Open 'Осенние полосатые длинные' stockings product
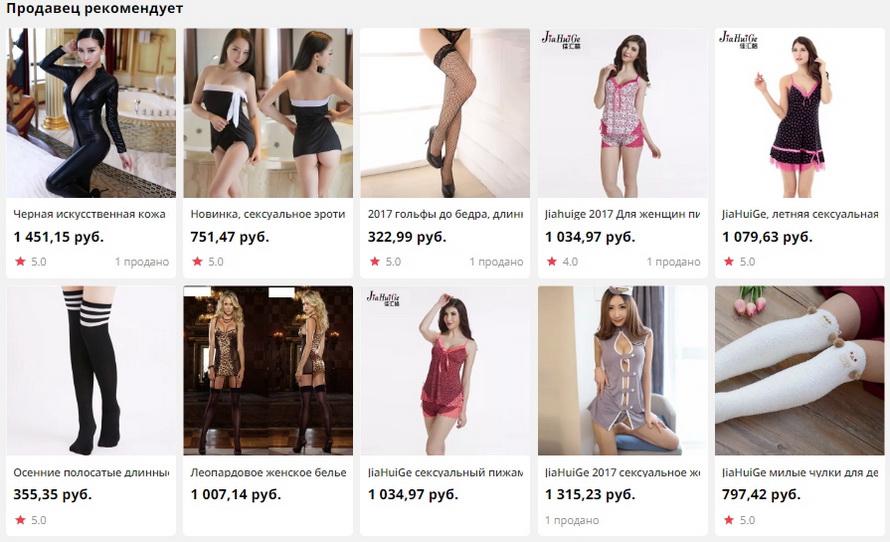The width and height of the screenshot is (890, 542). pyautogui.click(x=91, y=471)
